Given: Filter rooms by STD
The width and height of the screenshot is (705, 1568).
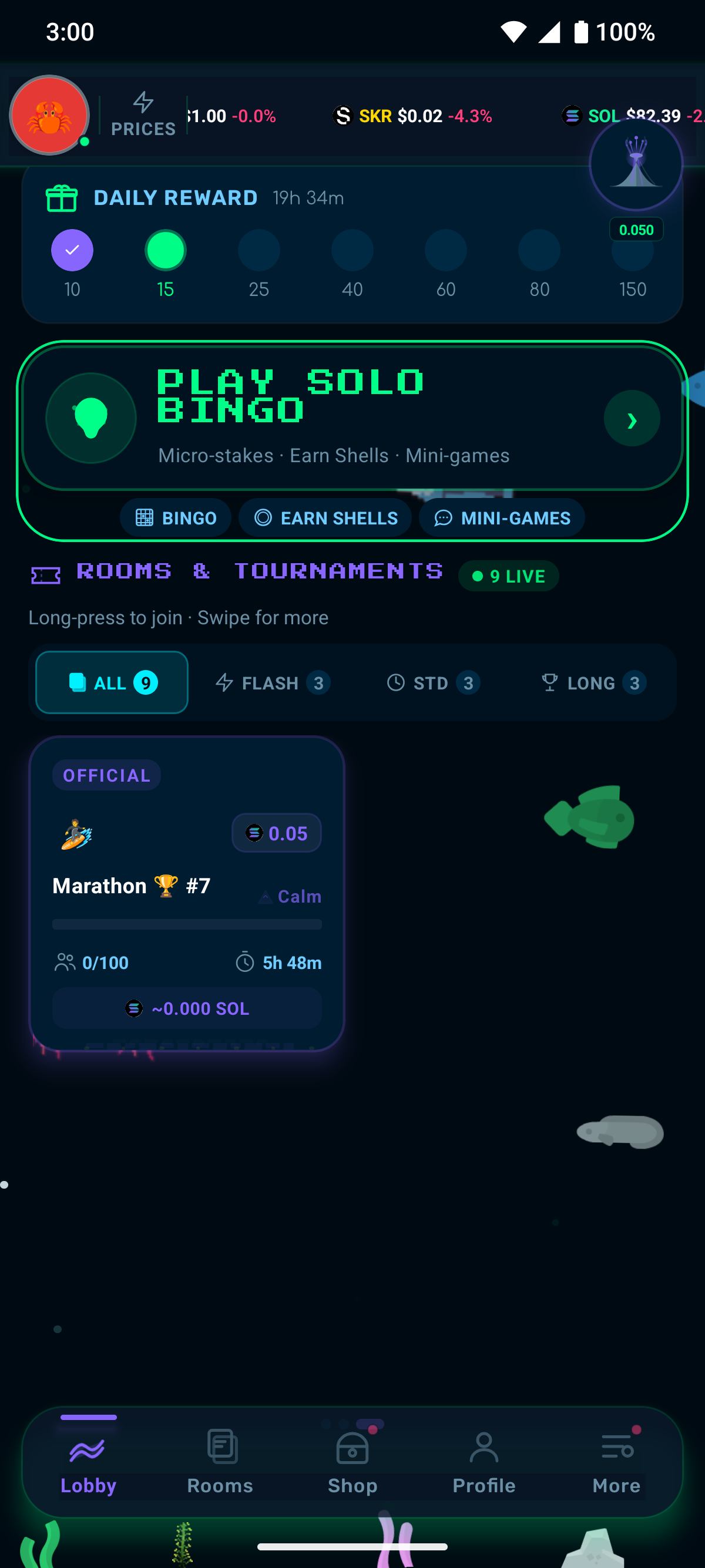Looking at the screenshot, I should coord(433,683).
